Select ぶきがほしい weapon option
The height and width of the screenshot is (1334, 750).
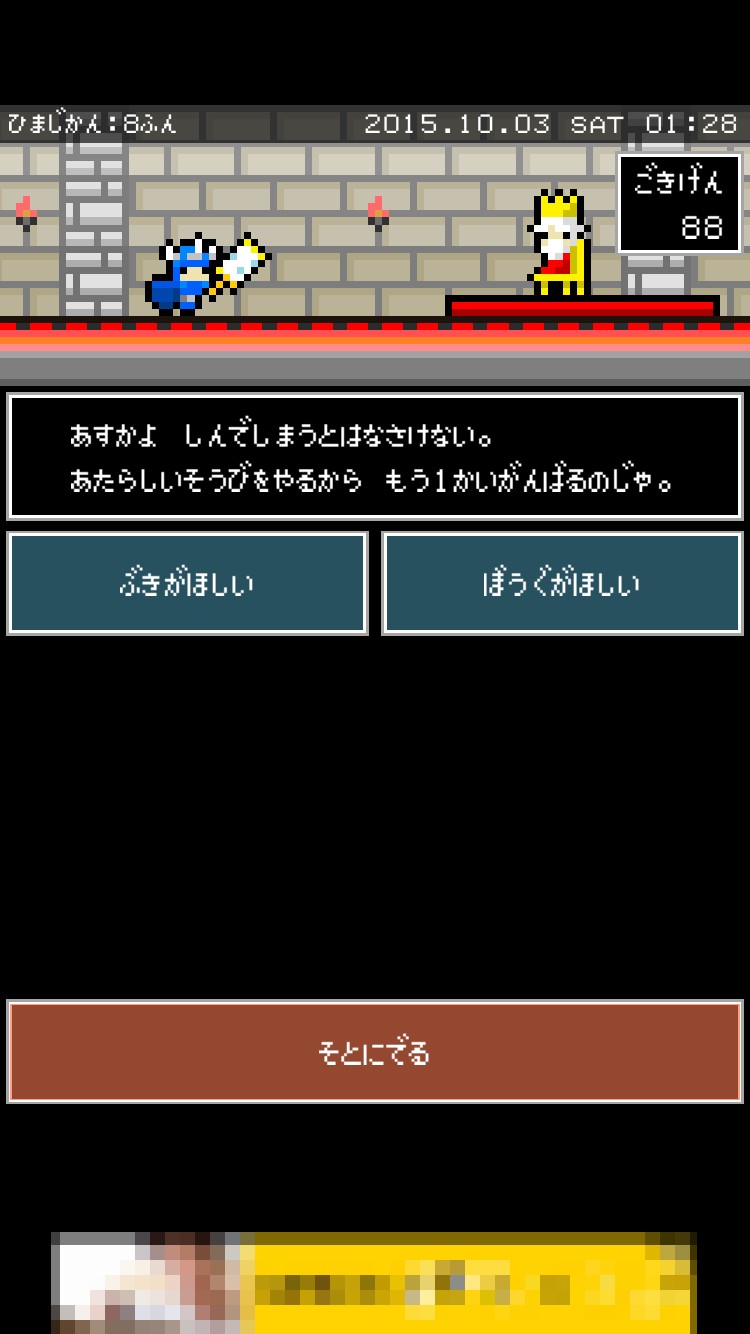click(x=187, y=583)
